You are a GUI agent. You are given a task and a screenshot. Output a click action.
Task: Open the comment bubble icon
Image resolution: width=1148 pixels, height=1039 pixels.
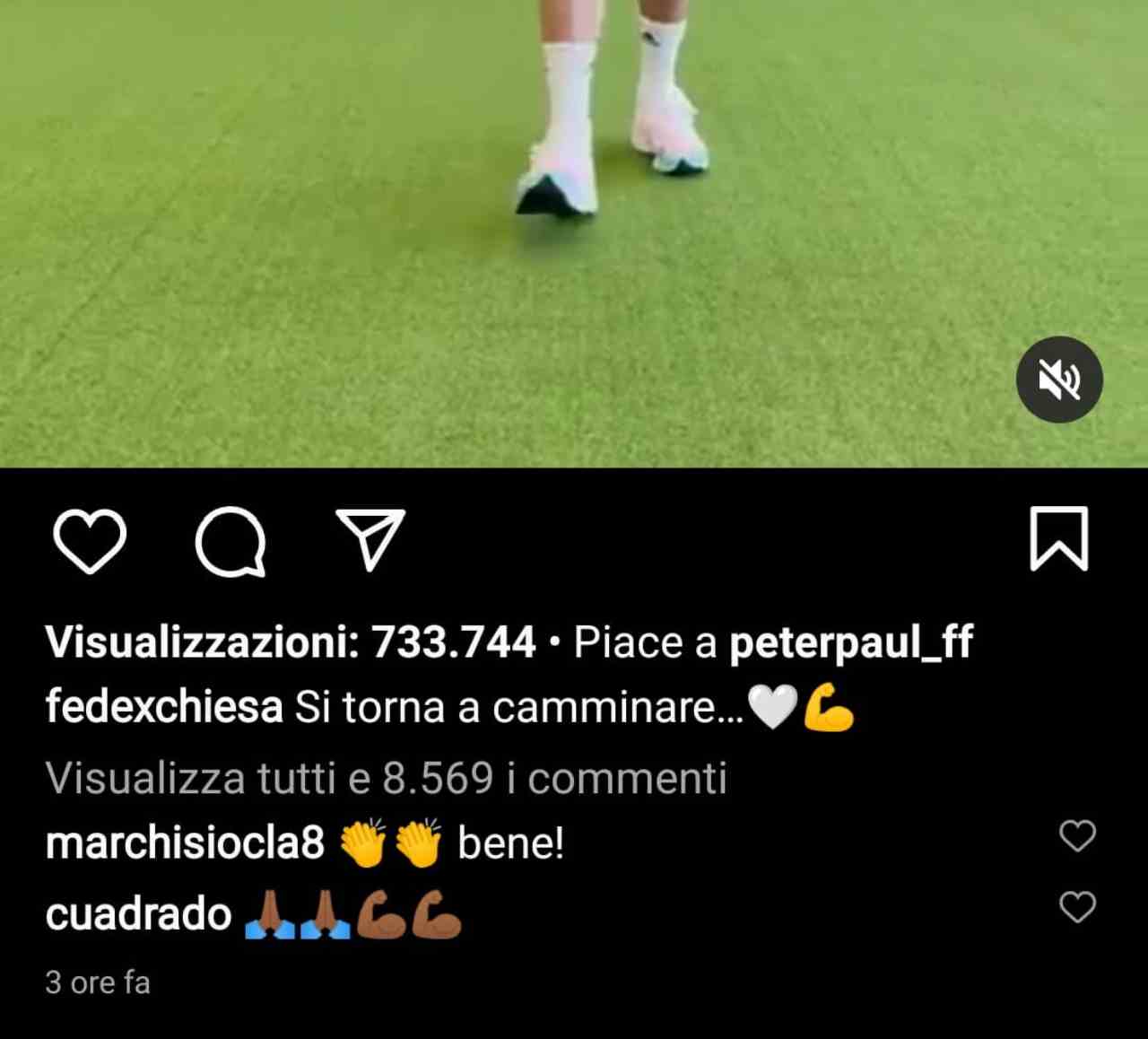230,540
